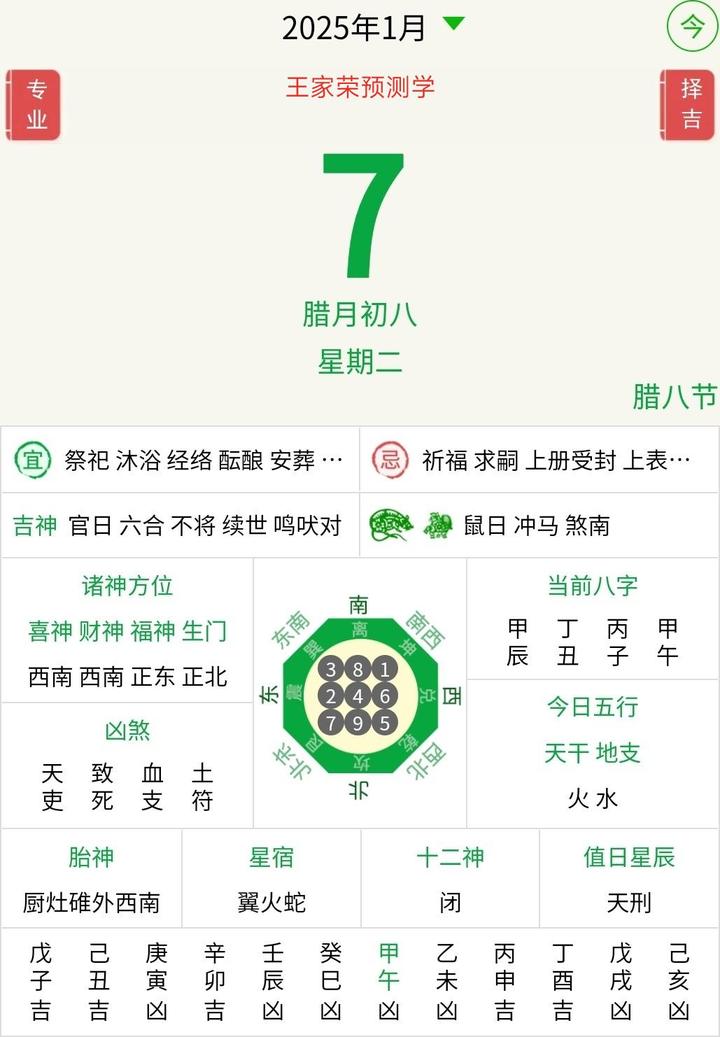This screenshot has width=720, height=1037.
Task: Open the 诸神方位 deity directions panel
Action: pyautogui.click(x=127, y=631)
